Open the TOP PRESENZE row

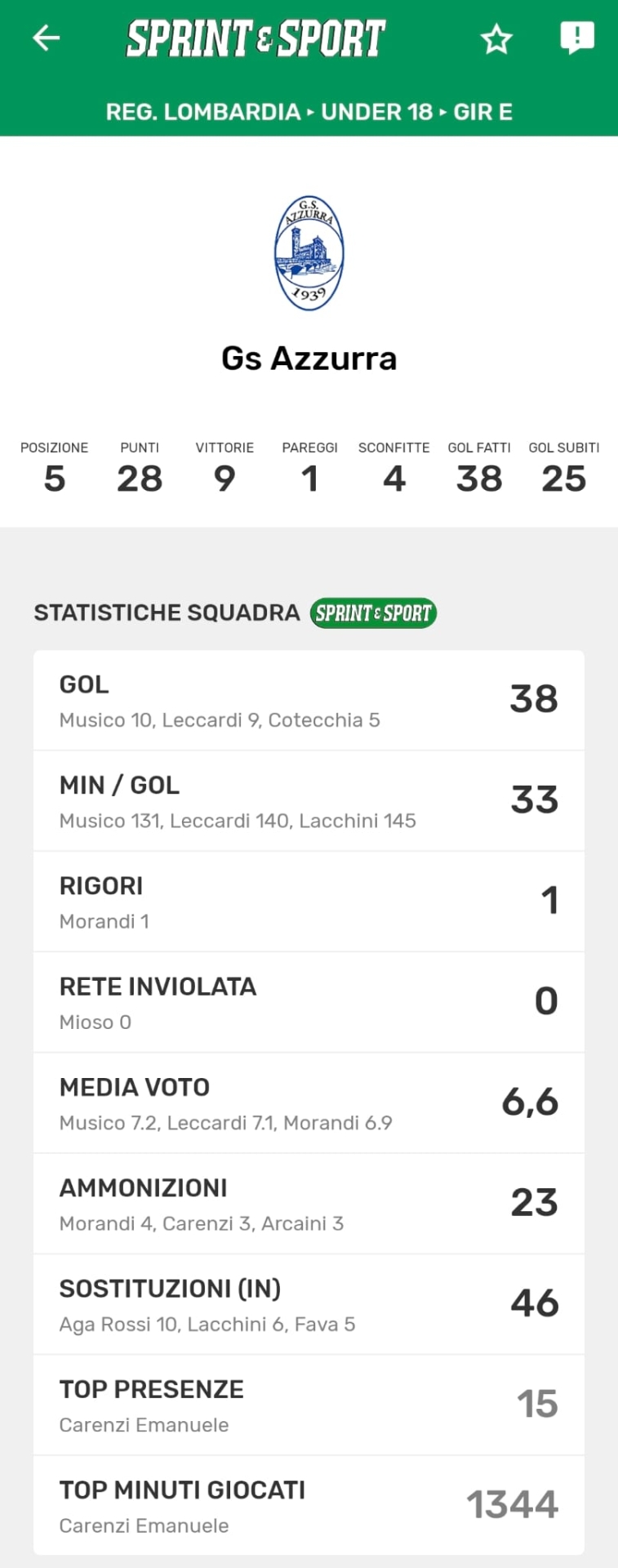309,1405
